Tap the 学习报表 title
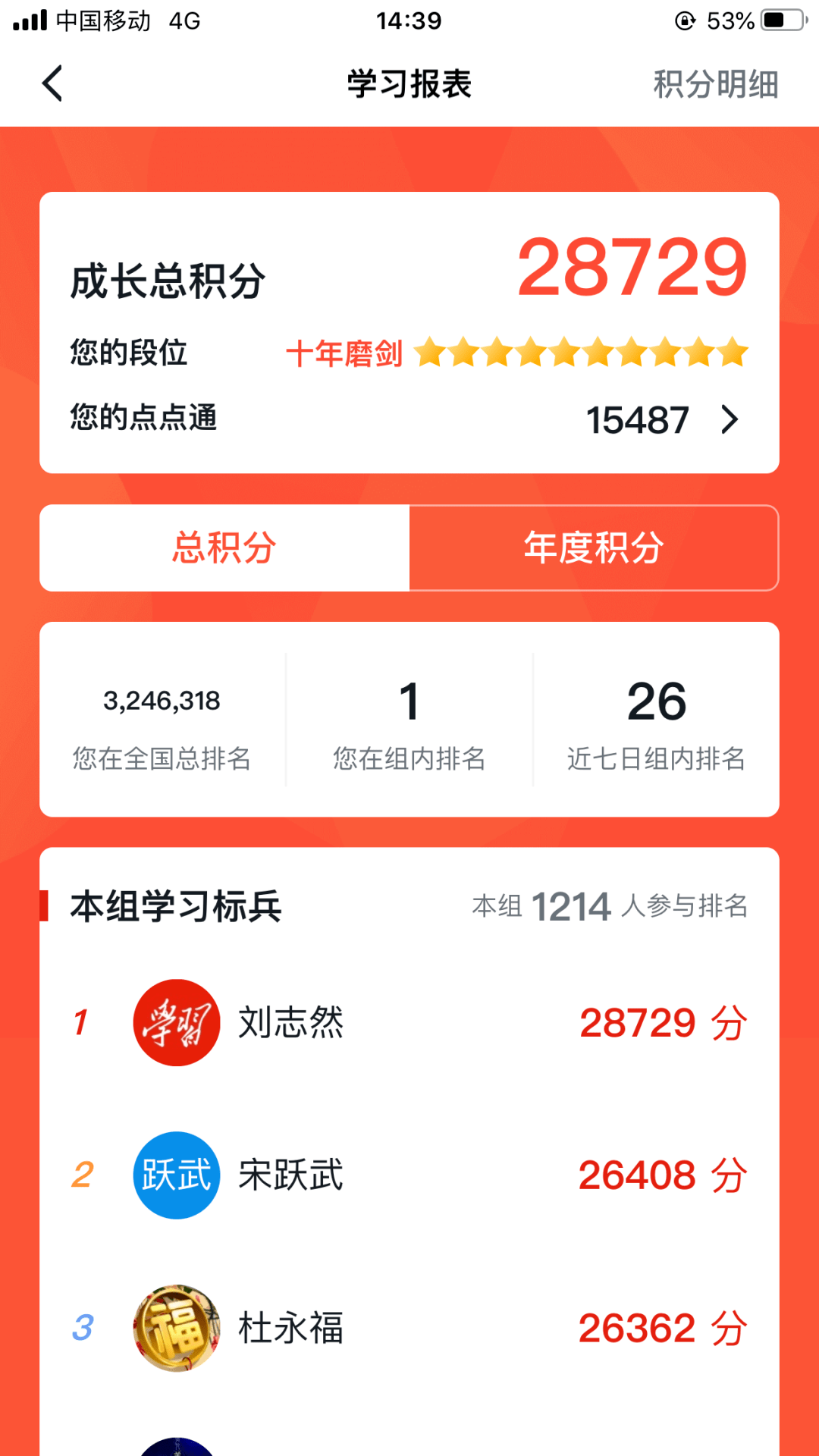Viewport: 819px width, 1456px height. coord(409,84)
